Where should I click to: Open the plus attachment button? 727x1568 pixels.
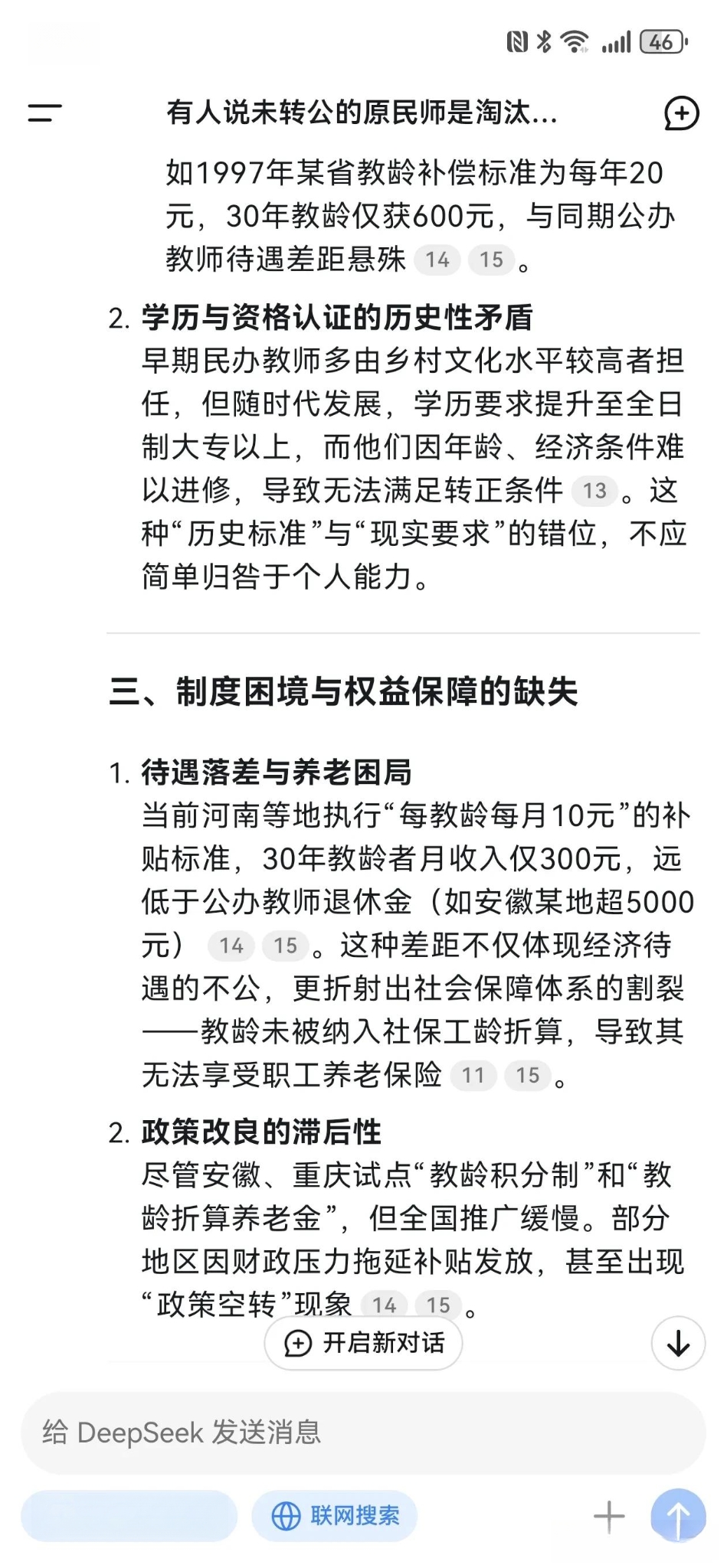click(609, 1516)
